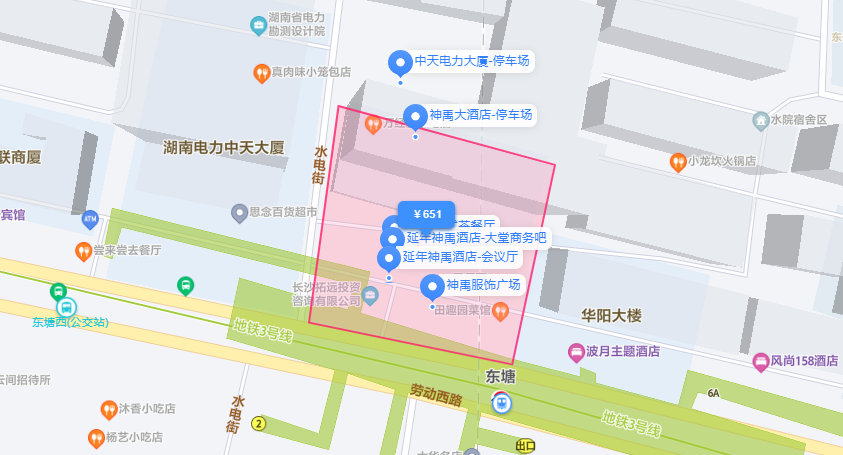Select the 田趣园菜馆 restaurant marker
843x455 pixels.
point(500,311)
